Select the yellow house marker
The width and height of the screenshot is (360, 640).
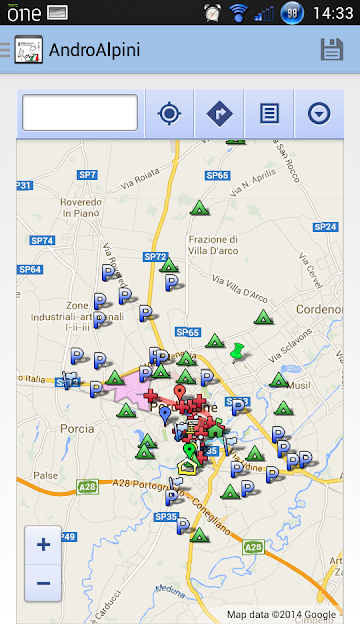click(187, 466)
